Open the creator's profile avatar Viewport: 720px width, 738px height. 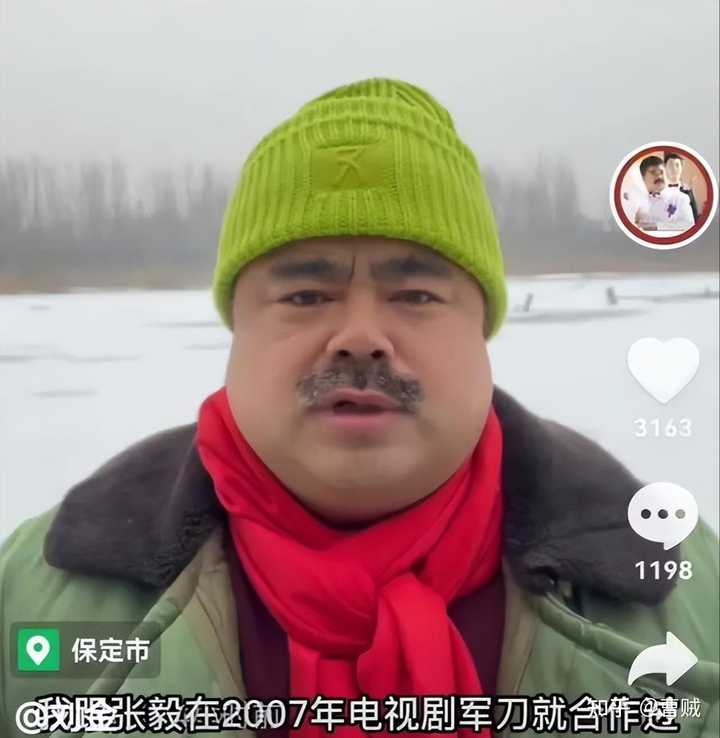pyautogui.click(x=664, y=195)
